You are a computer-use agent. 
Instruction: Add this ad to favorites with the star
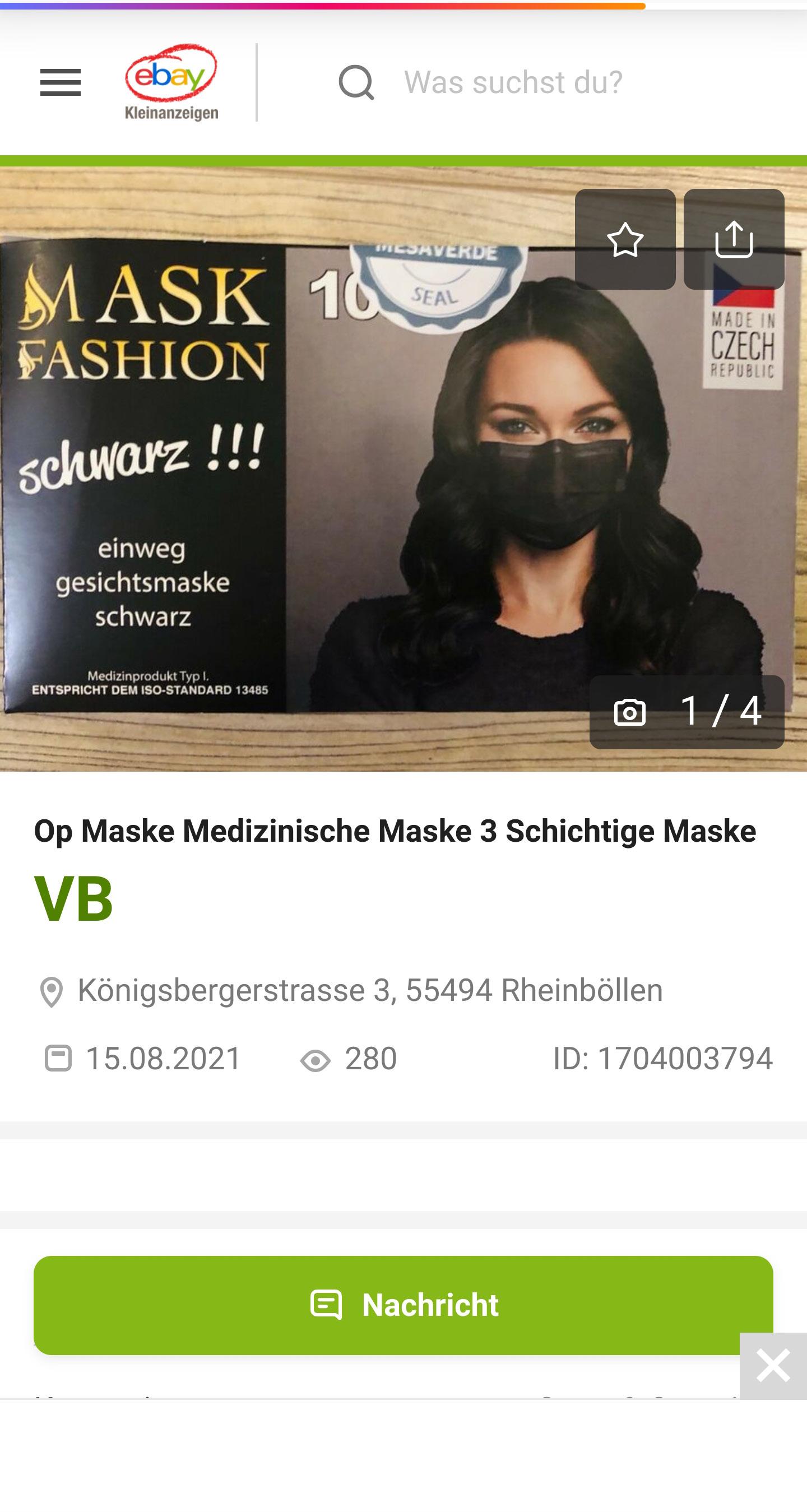(625, 239)
